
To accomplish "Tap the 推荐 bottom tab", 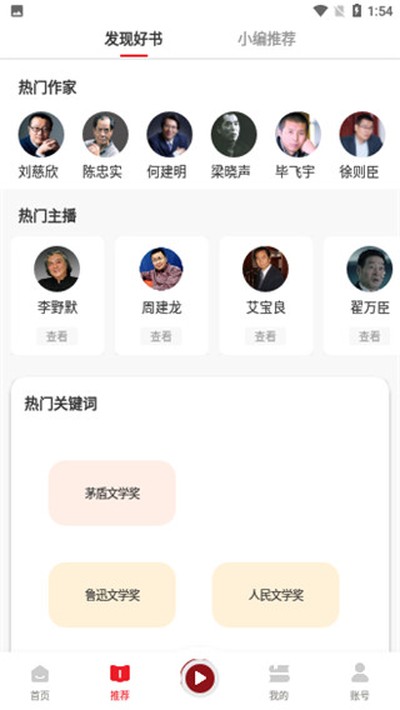I will (x=120, y=682).
